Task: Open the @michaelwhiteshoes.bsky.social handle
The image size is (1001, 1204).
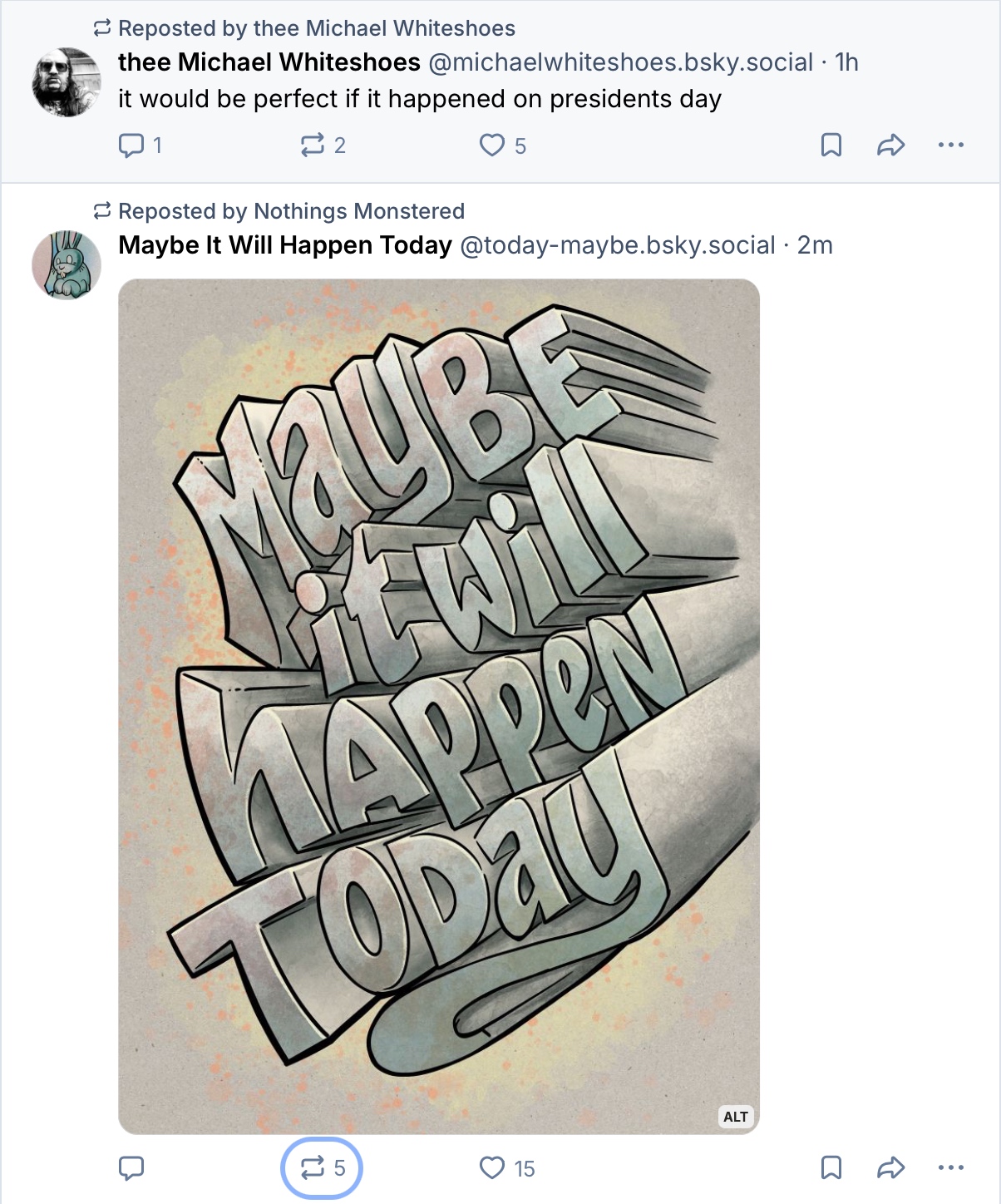Action: [x=620, y=62]
